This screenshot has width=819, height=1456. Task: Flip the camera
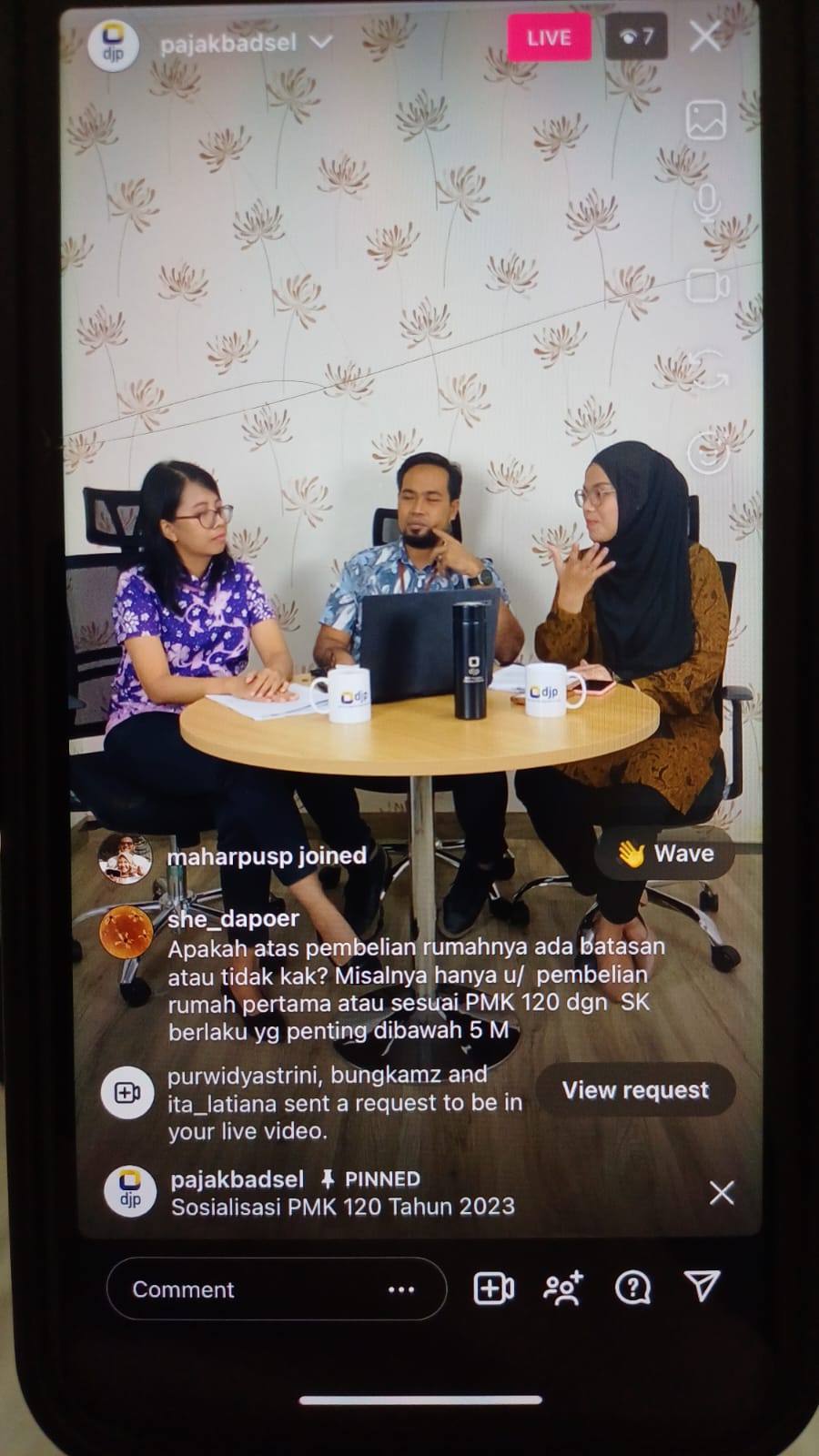pos(707,369)
